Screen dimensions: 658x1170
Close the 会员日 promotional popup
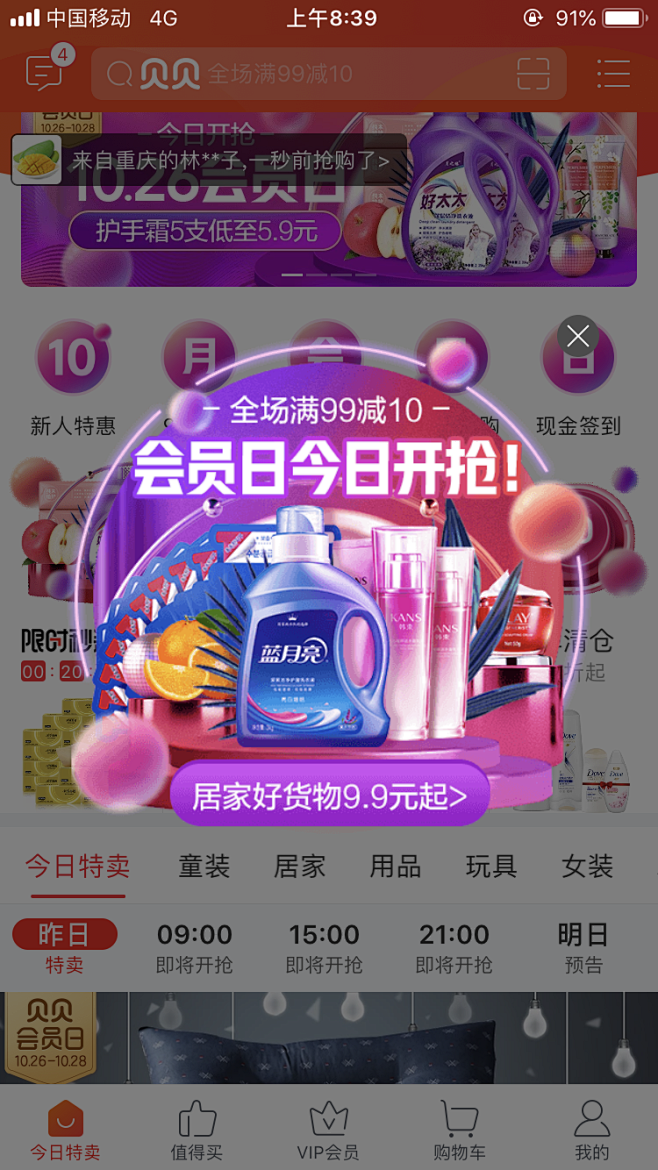click(578, 337)
